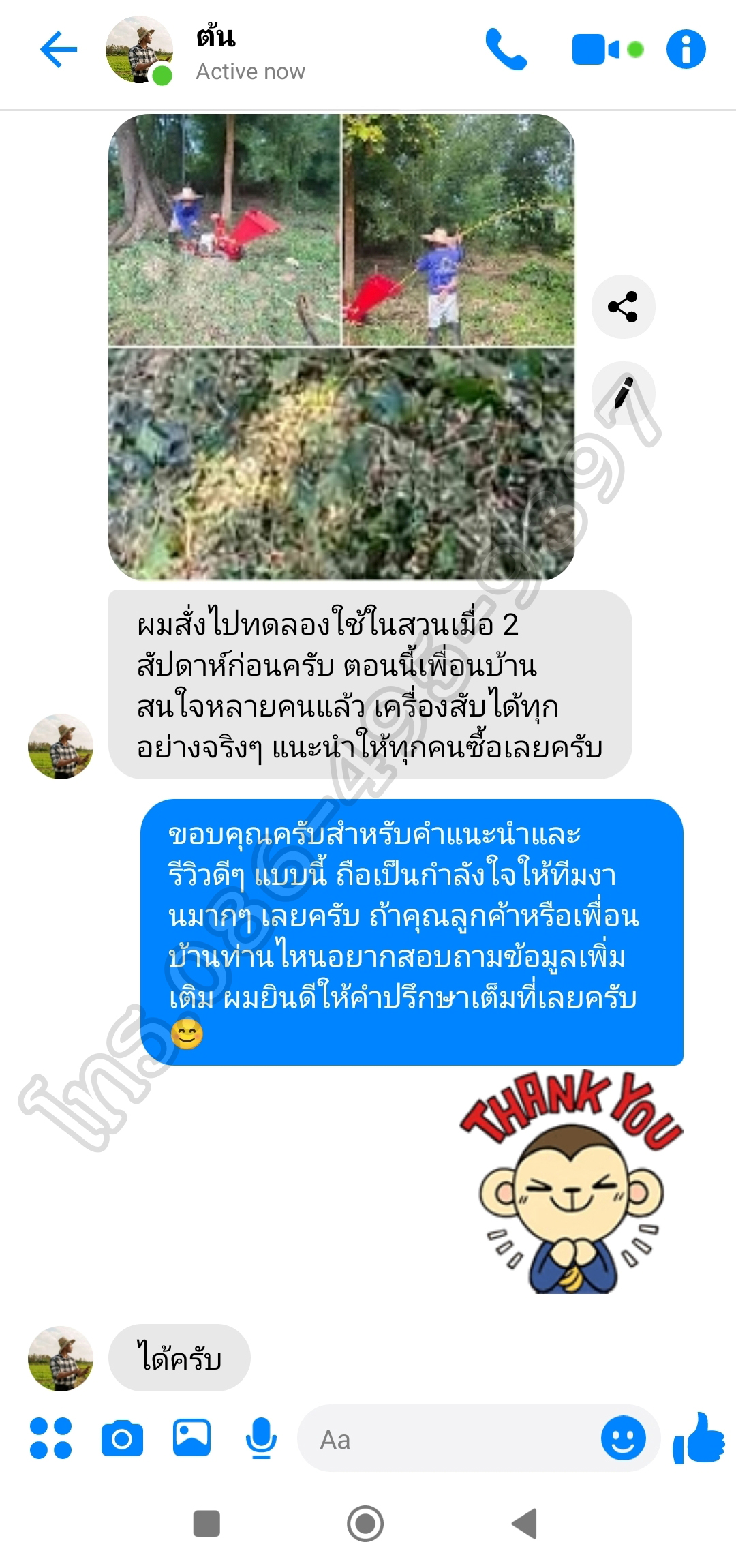
Task: Share the photo collage
Action: [x=623, y=307]
